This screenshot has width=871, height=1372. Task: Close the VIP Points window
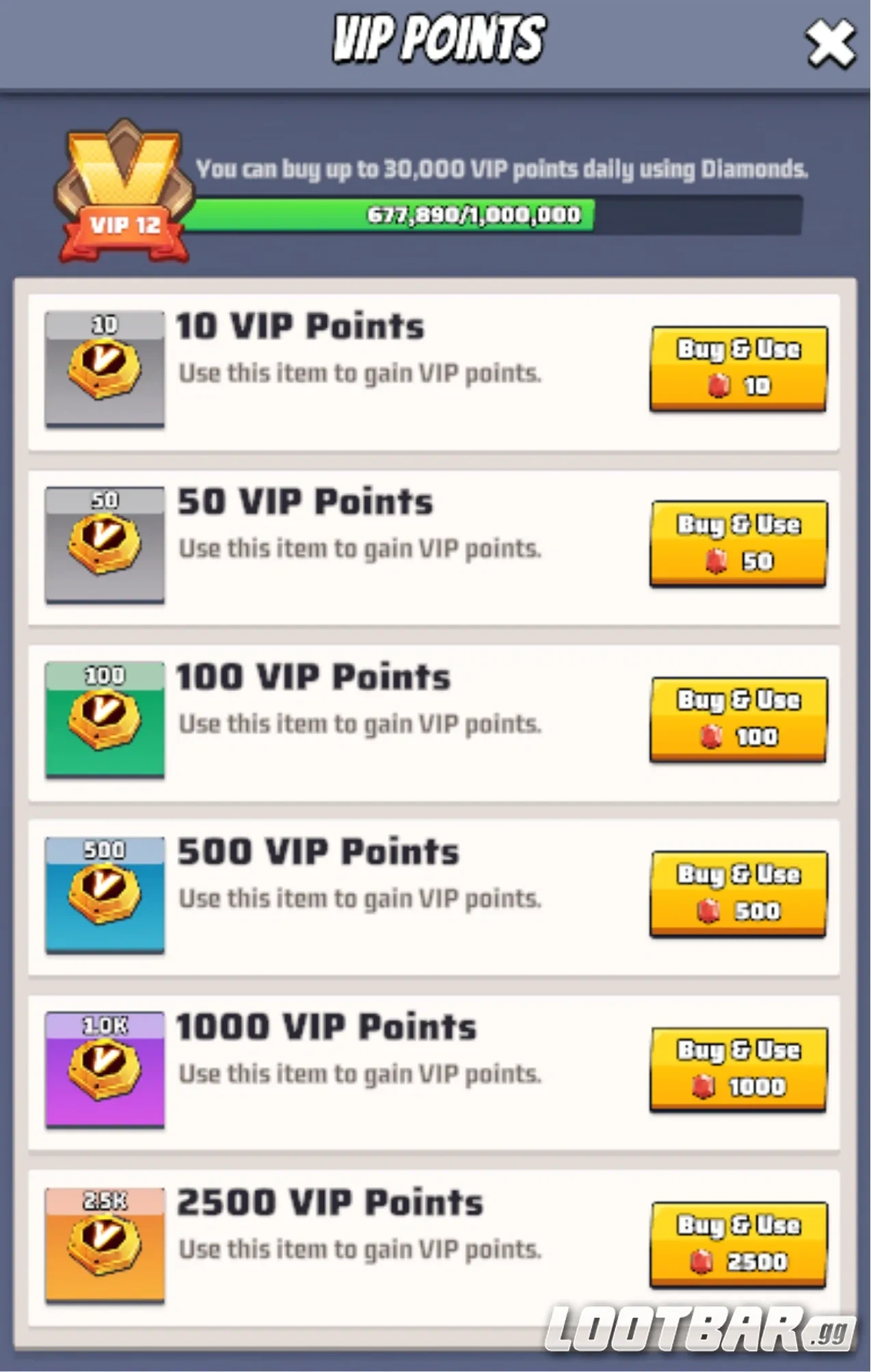pyautogui.click(x=829, y=42)
